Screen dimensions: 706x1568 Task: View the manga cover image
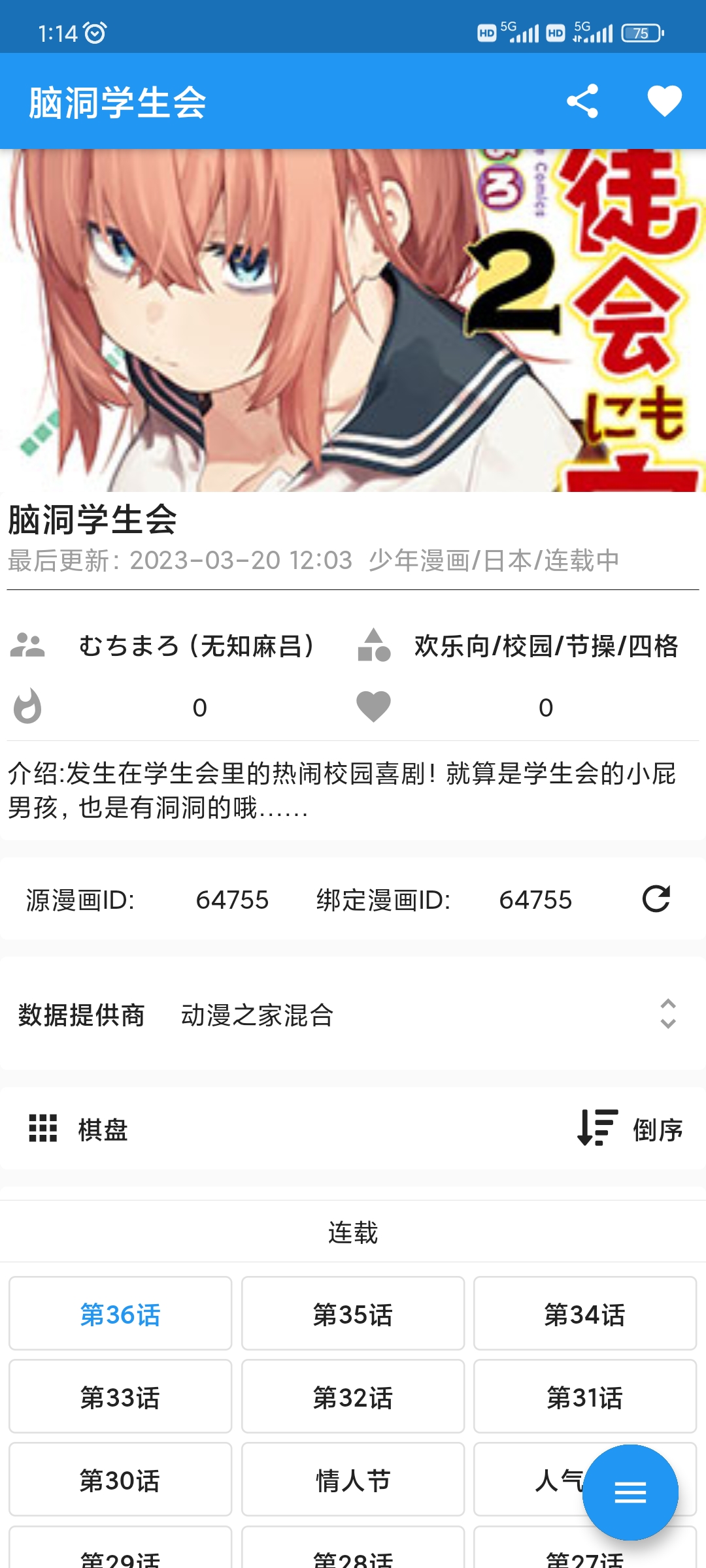353,320
